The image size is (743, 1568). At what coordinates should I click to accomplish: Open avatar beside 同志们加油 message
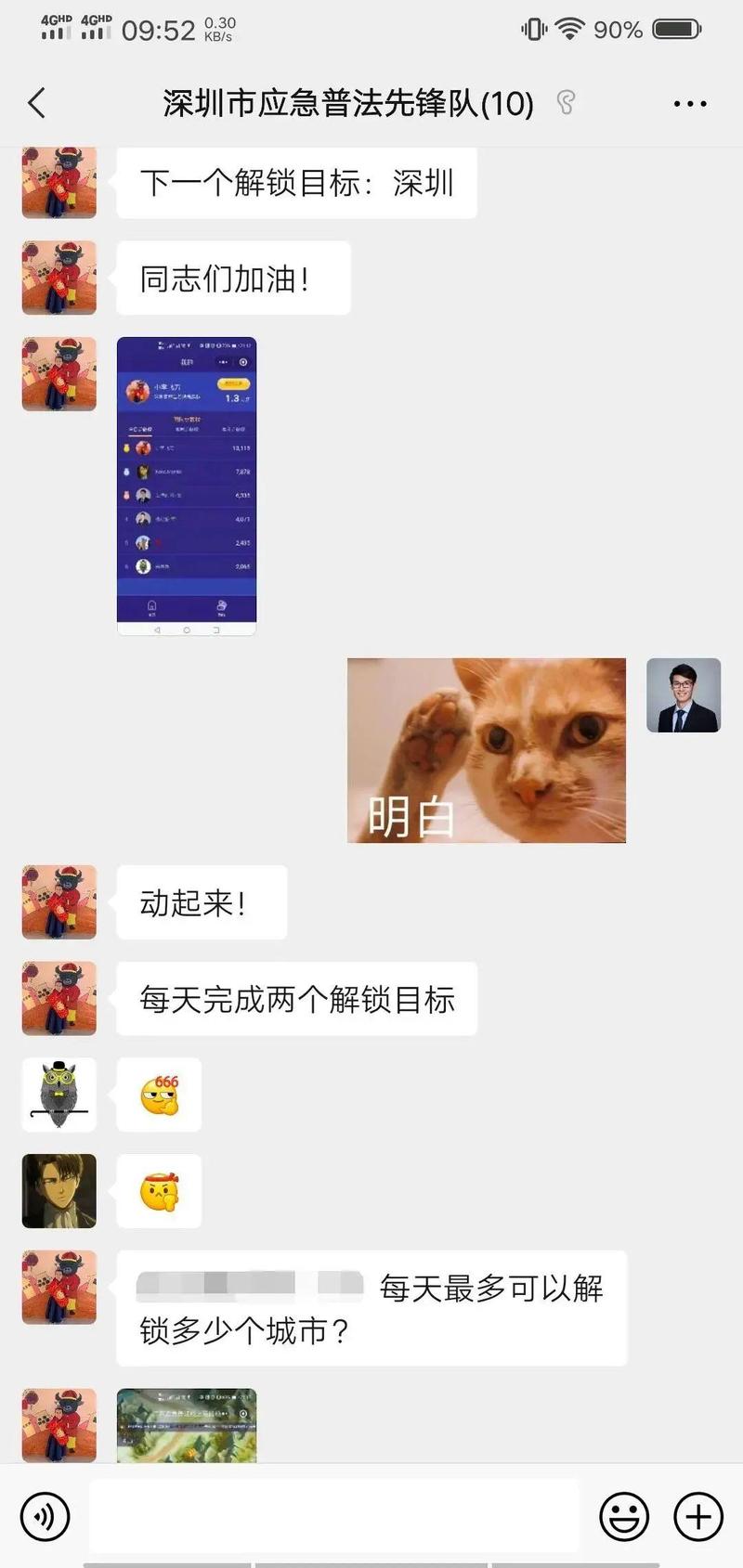pos(59,278)
